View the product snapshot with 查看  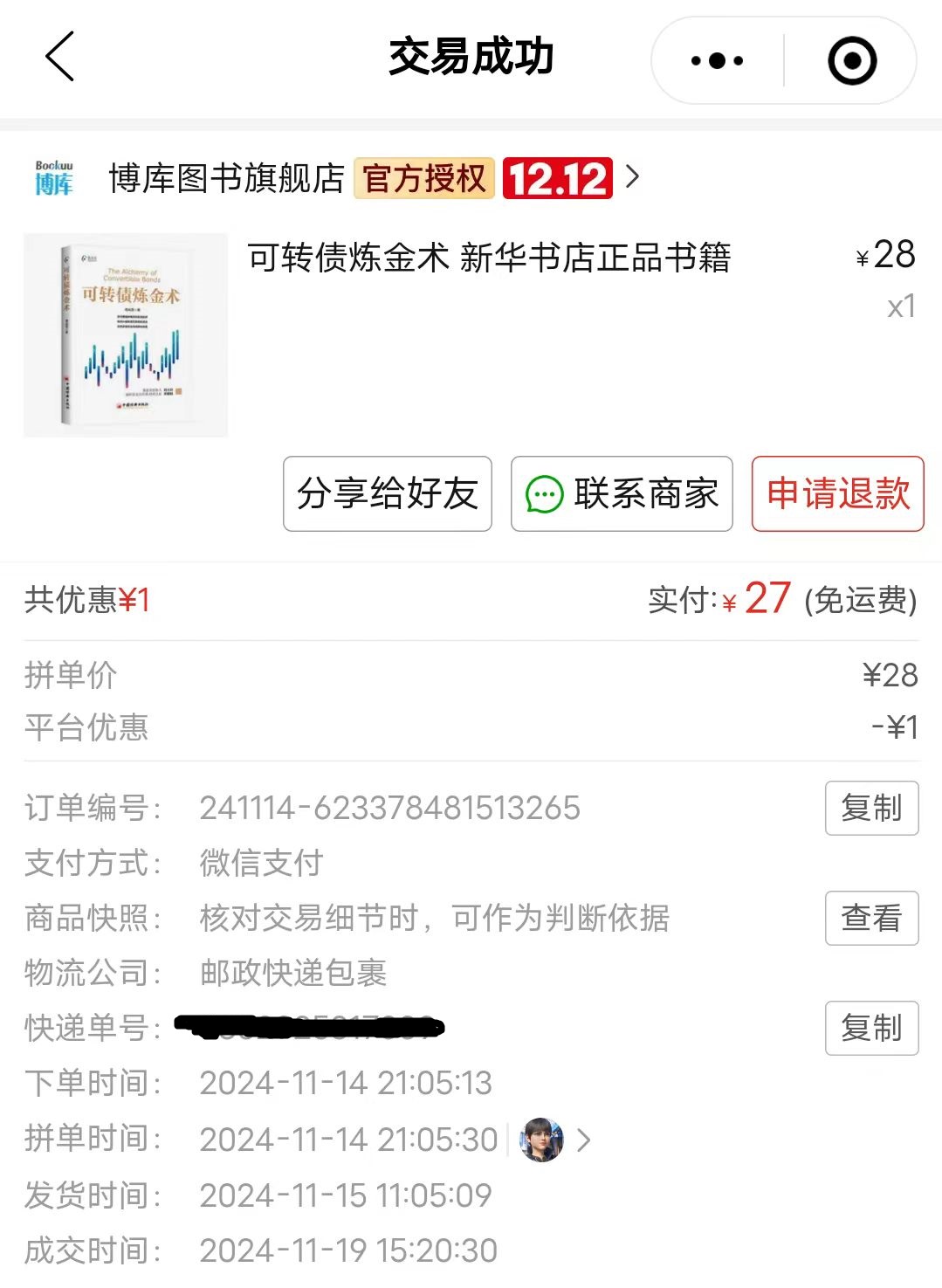870,918
